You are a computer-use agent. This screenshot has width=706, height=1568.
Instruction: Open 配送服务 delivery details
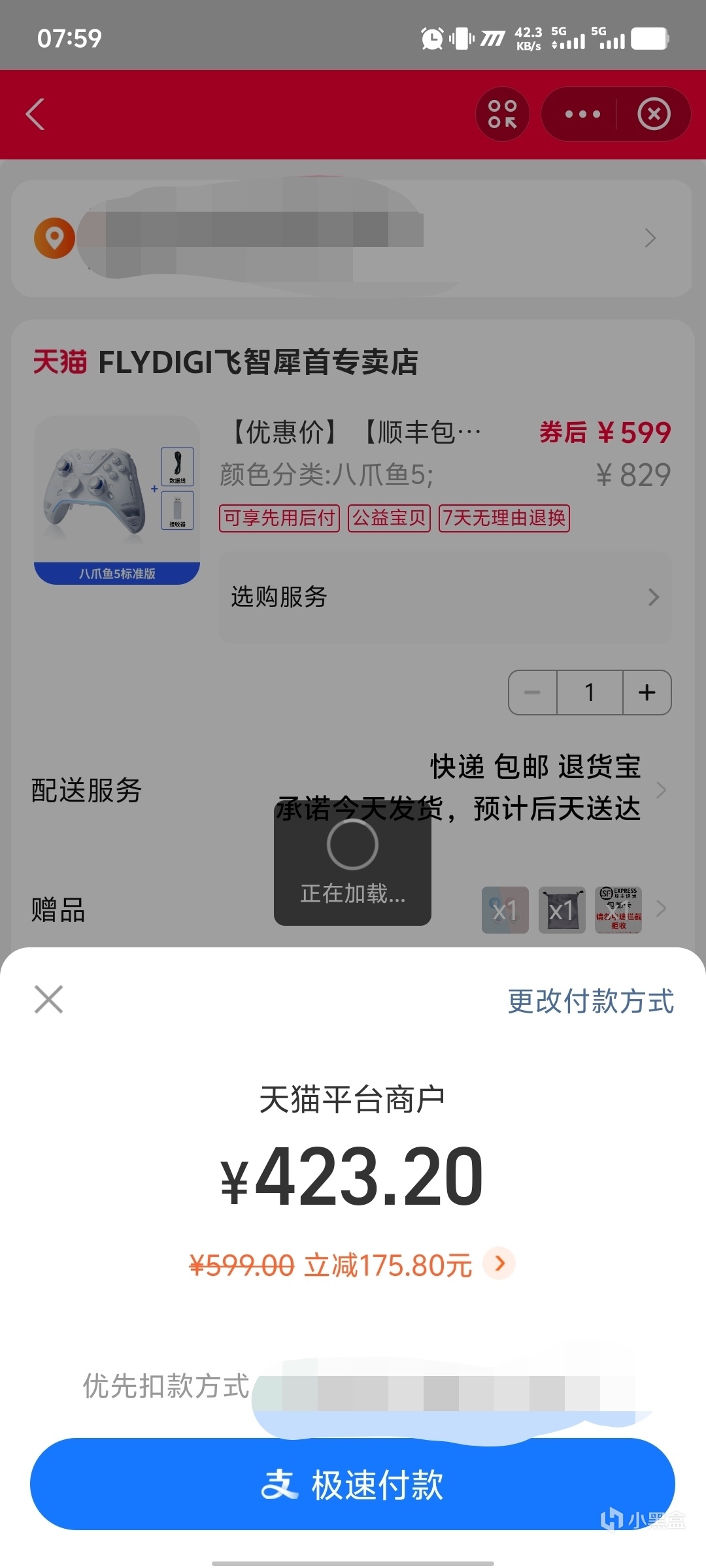(x=352, y=789)
